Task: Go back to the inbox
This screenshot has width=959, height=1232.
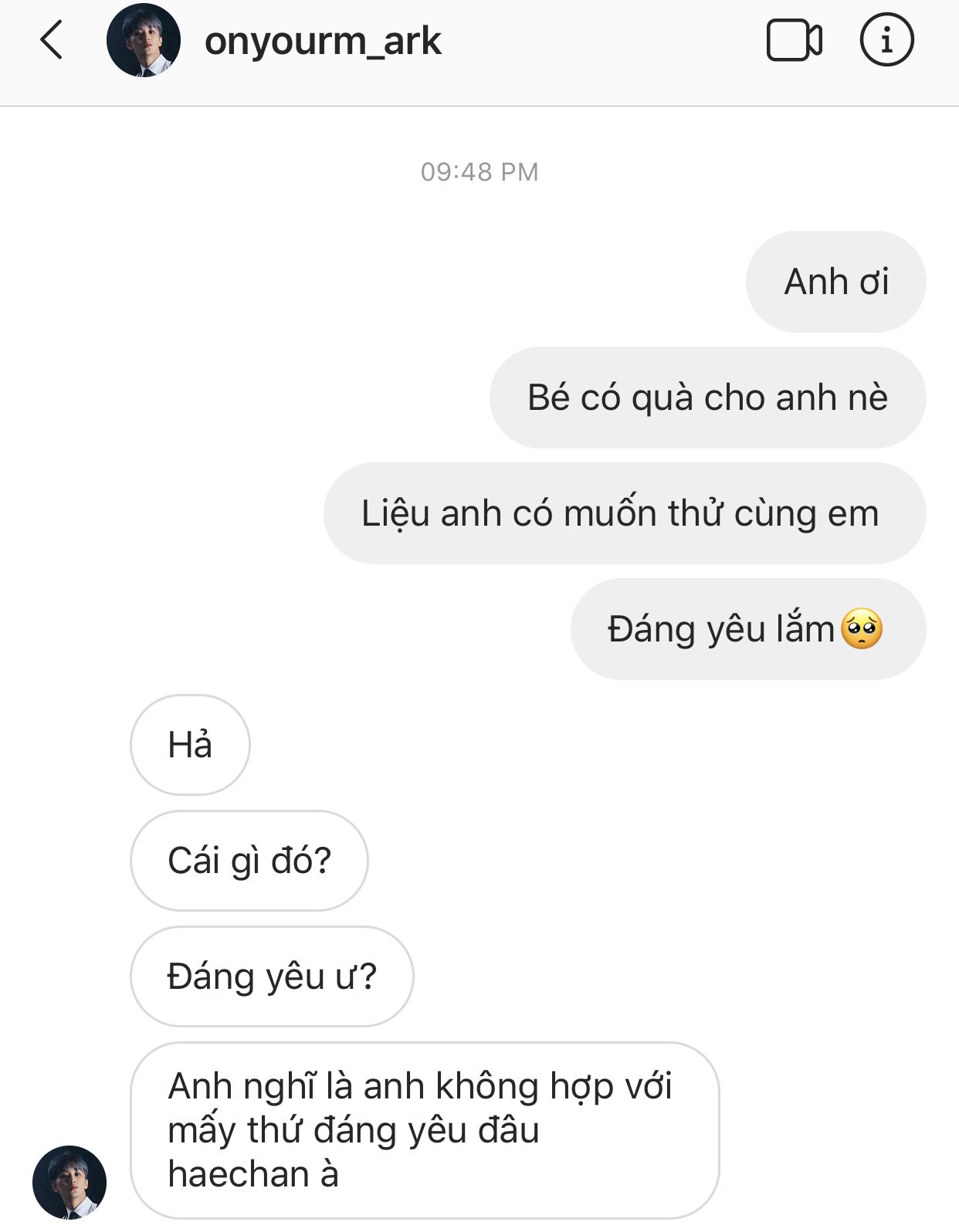Action: coord(51,40)
